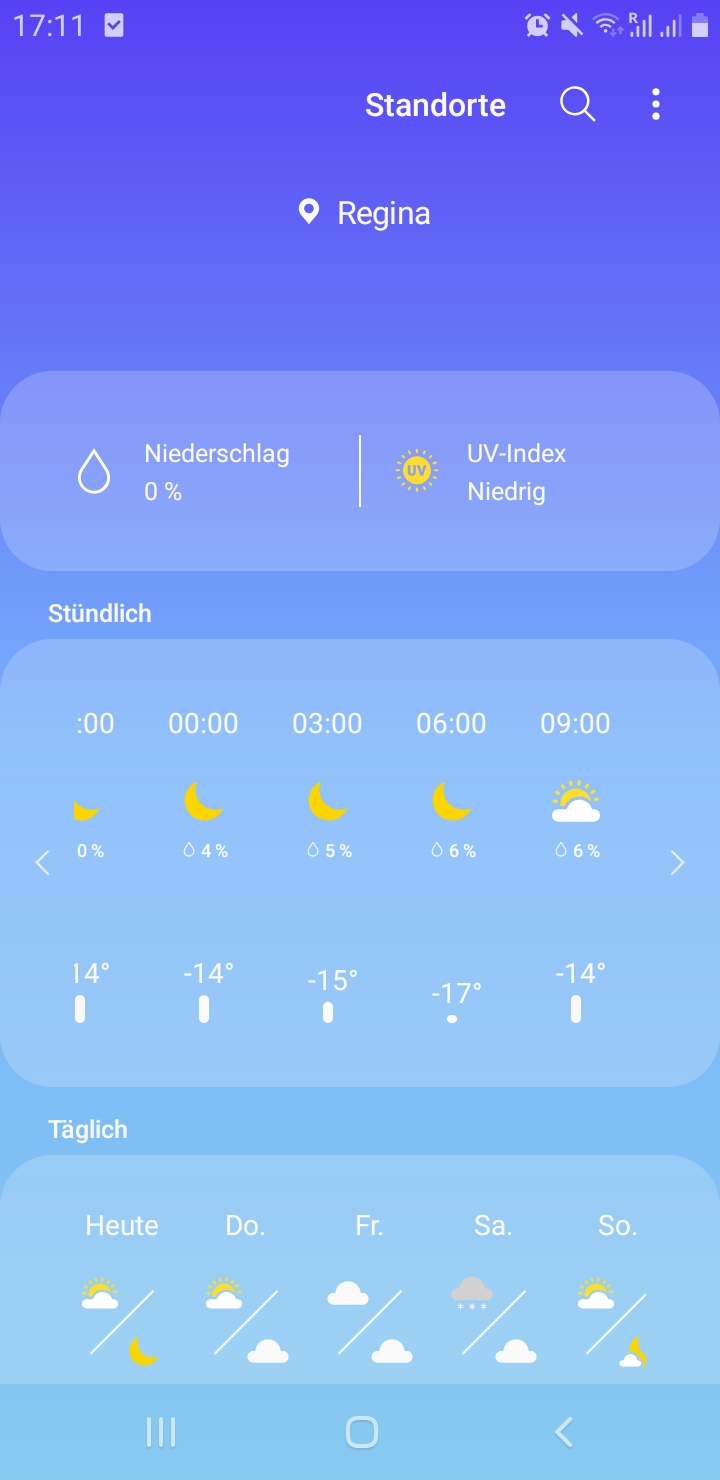Open the daily forecast for Sa.
The image size is (720, 1480).
tap(493, 1290)
